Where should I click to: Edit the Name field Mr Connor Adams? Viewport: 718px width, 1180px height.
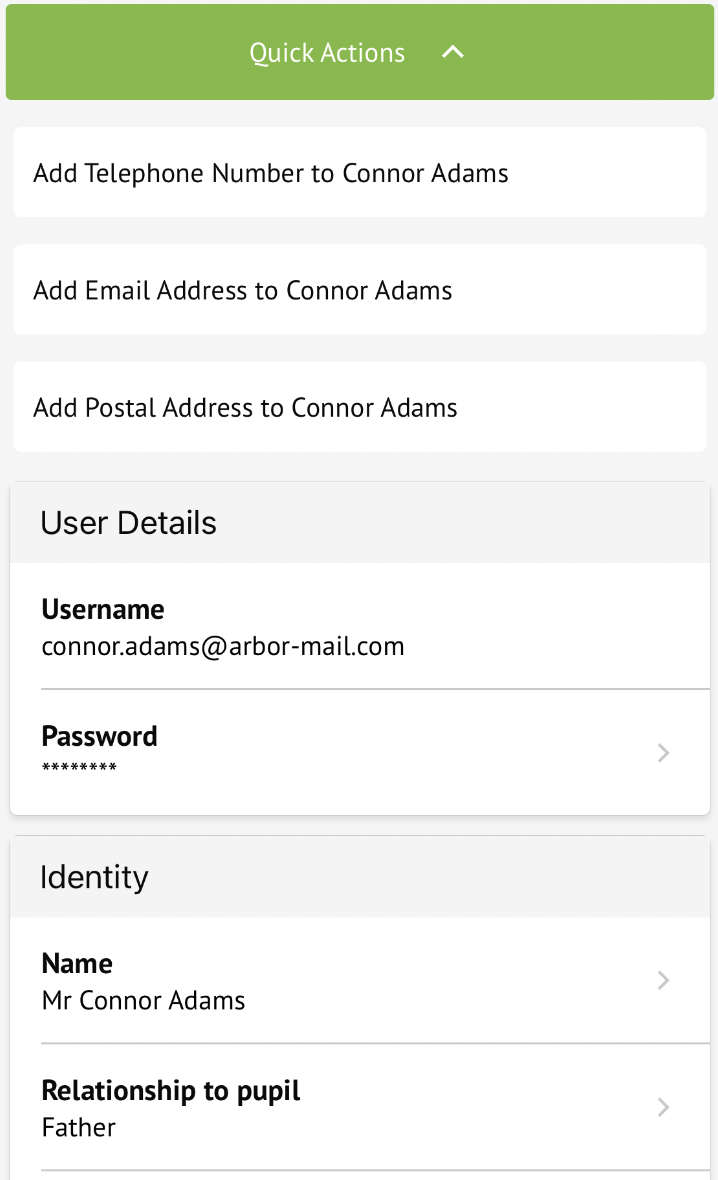click(x=359, y=980)
